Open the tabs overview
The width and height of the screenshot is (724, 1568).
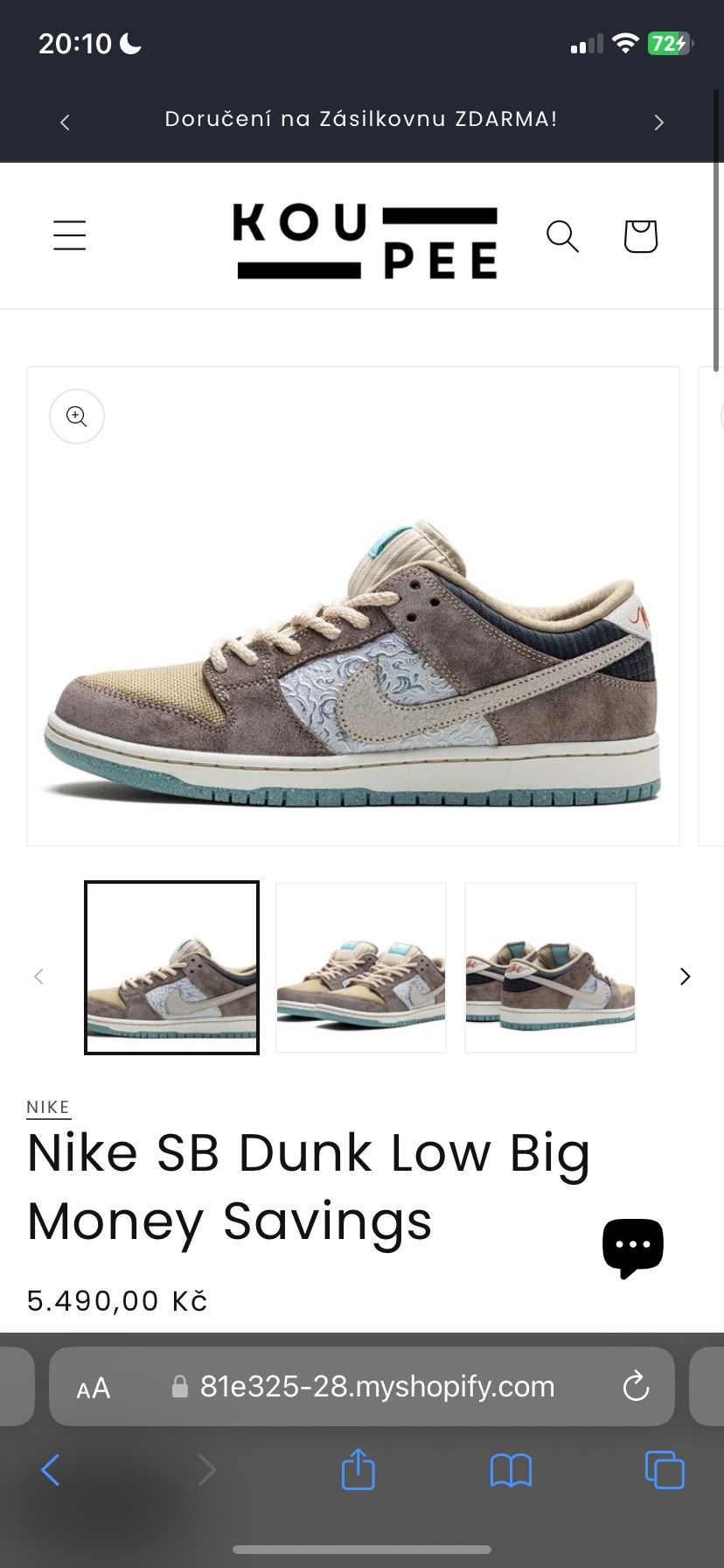tap(664, 1470)
